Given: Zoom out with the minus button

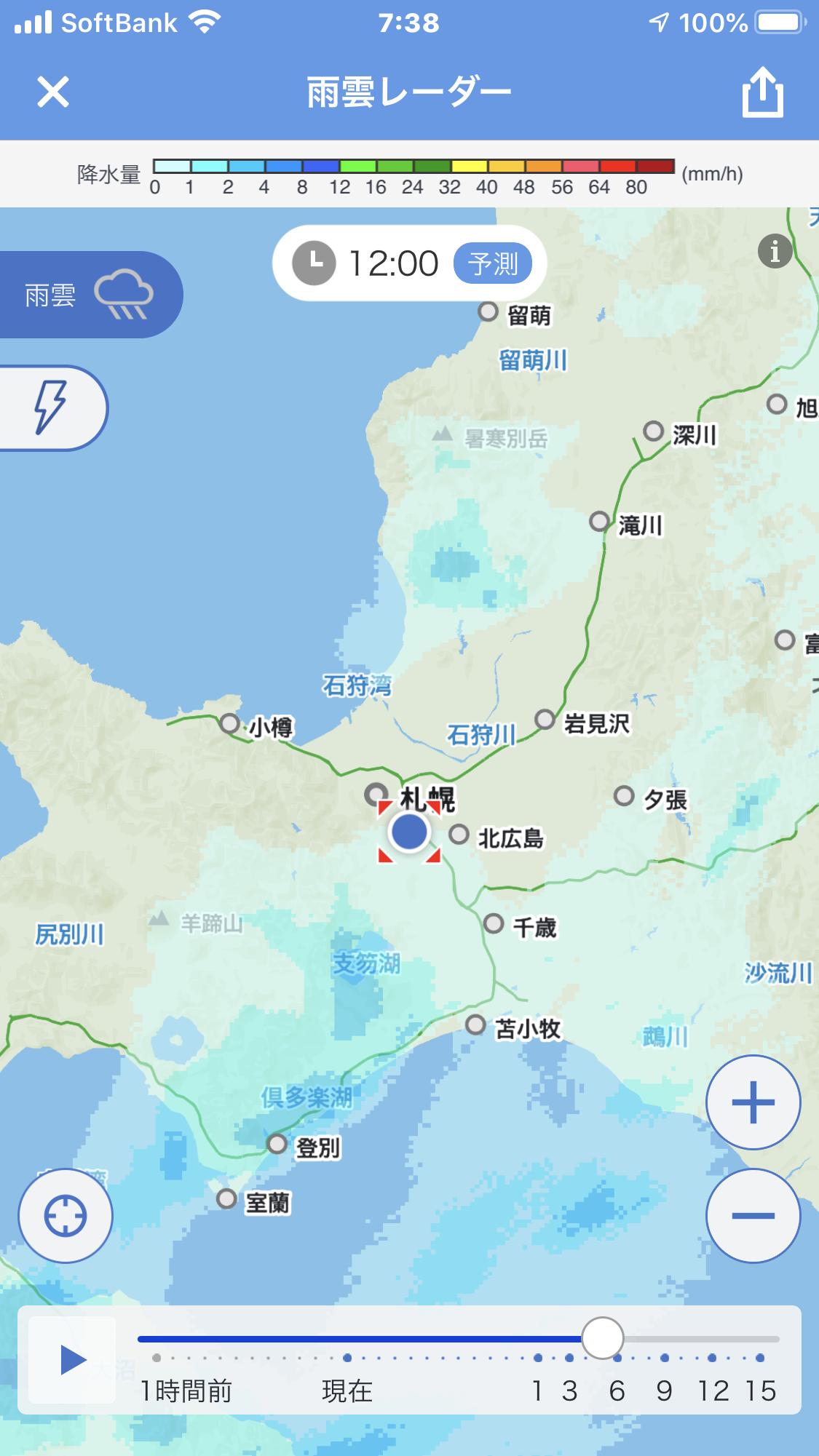Looking at the screenshot, I should [753, 1216].
